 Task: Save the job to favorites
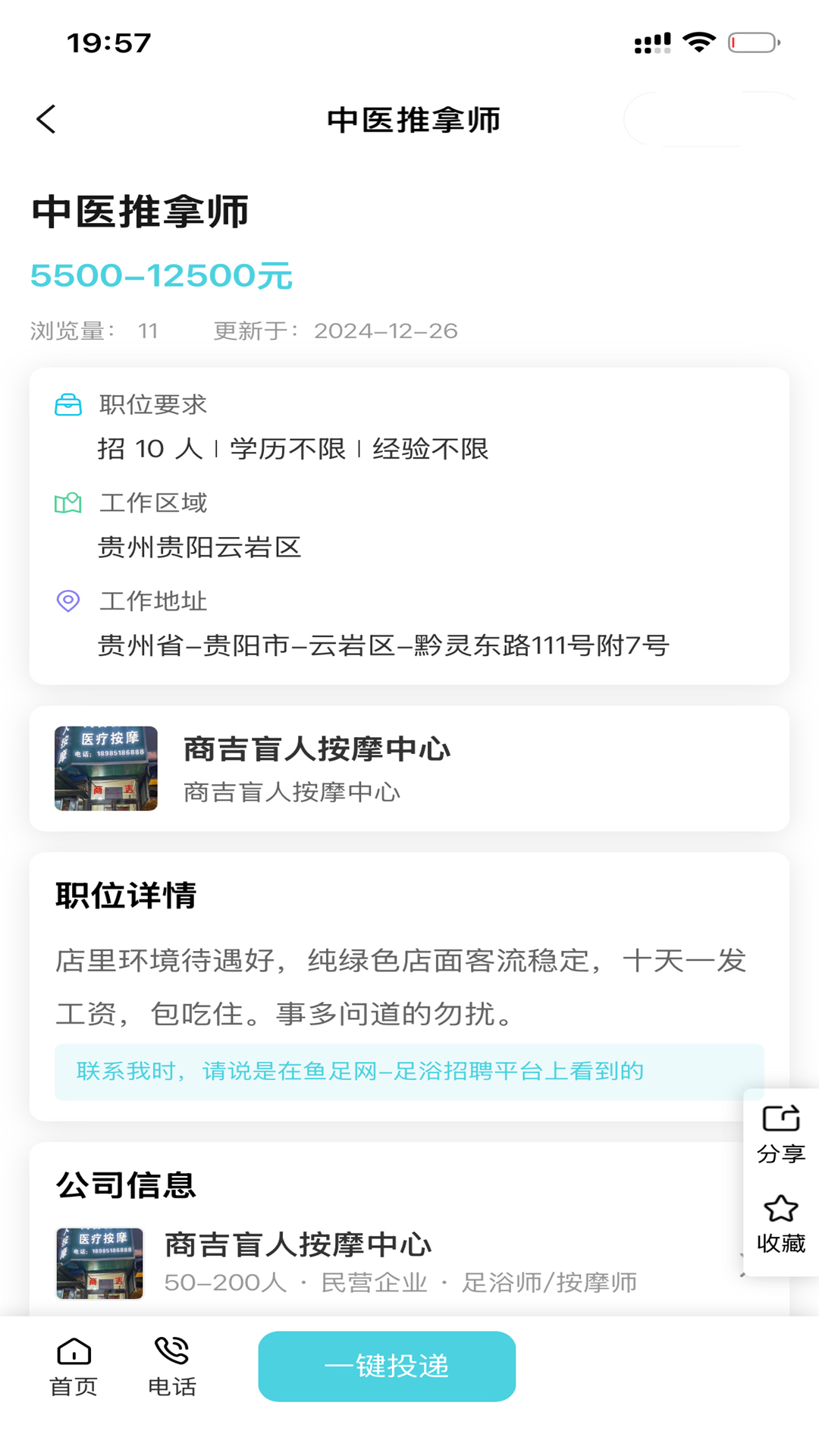(x=781, y=1223)
